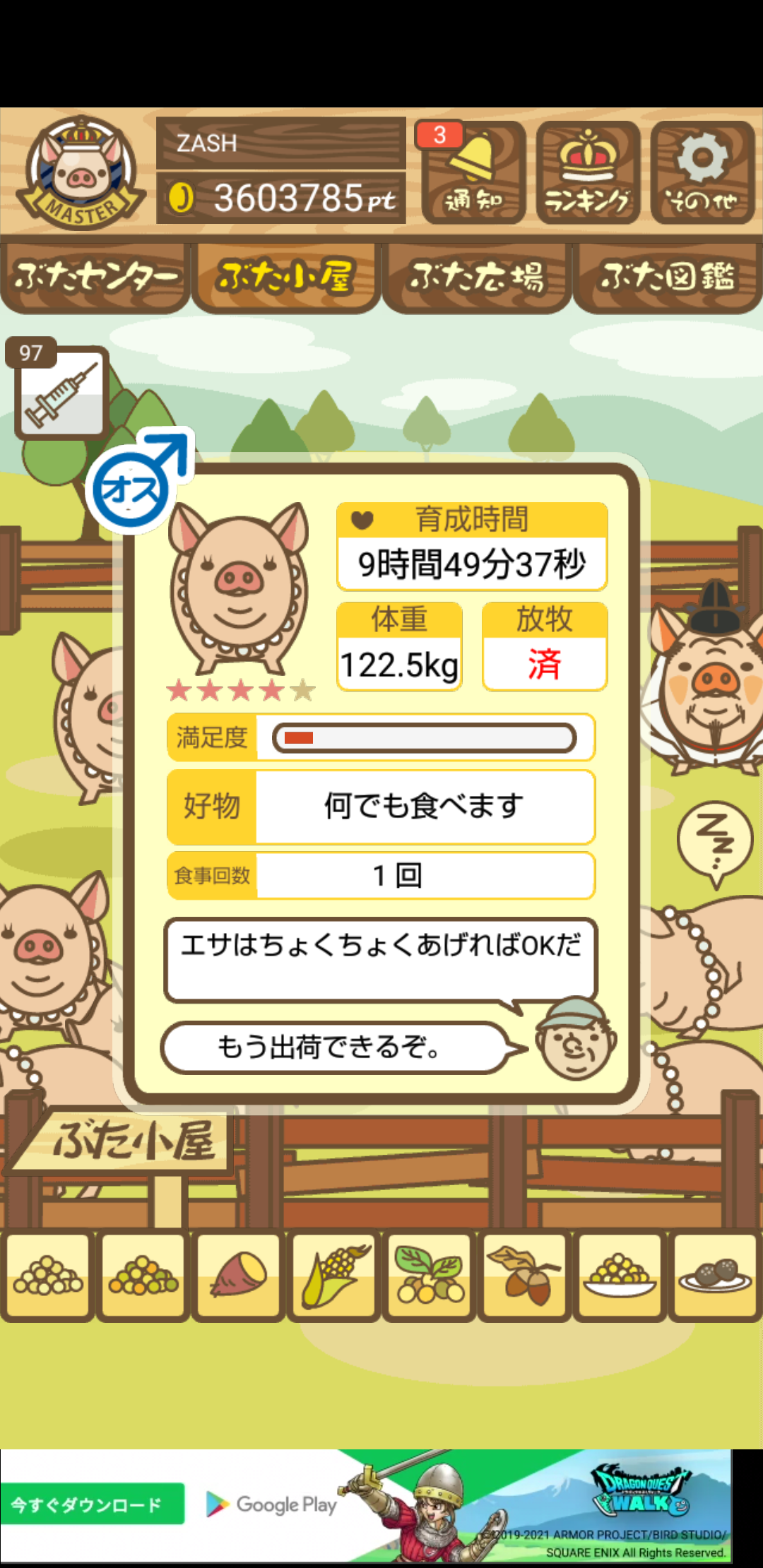Open the ぶた図鑑 tab
763x1568 pixels.
pos(668,278)
